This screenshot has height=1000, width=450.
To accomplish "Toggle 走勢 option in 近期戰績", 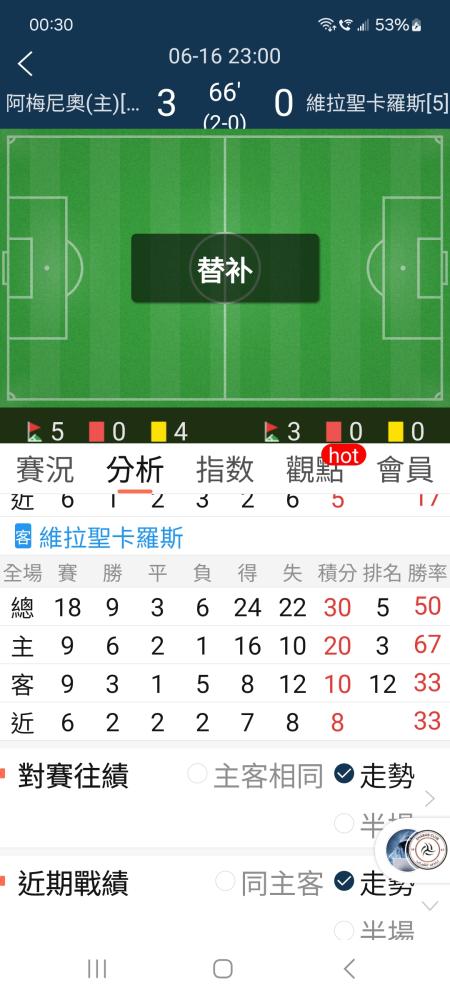I will 374,883.
